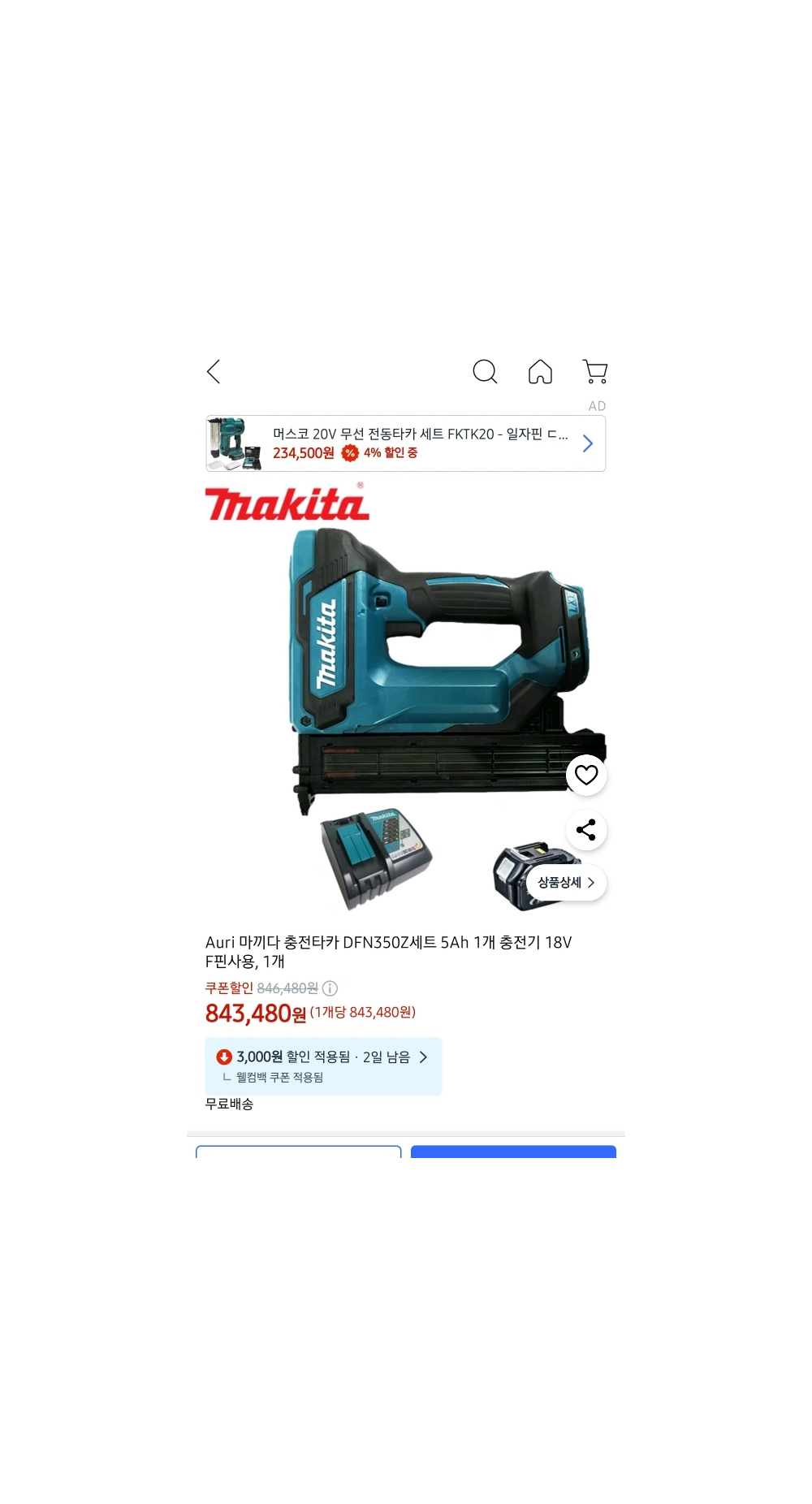Screen dimensions: 812x1504
Task: Open 상품상세 product details
Action: coord(566,883)
